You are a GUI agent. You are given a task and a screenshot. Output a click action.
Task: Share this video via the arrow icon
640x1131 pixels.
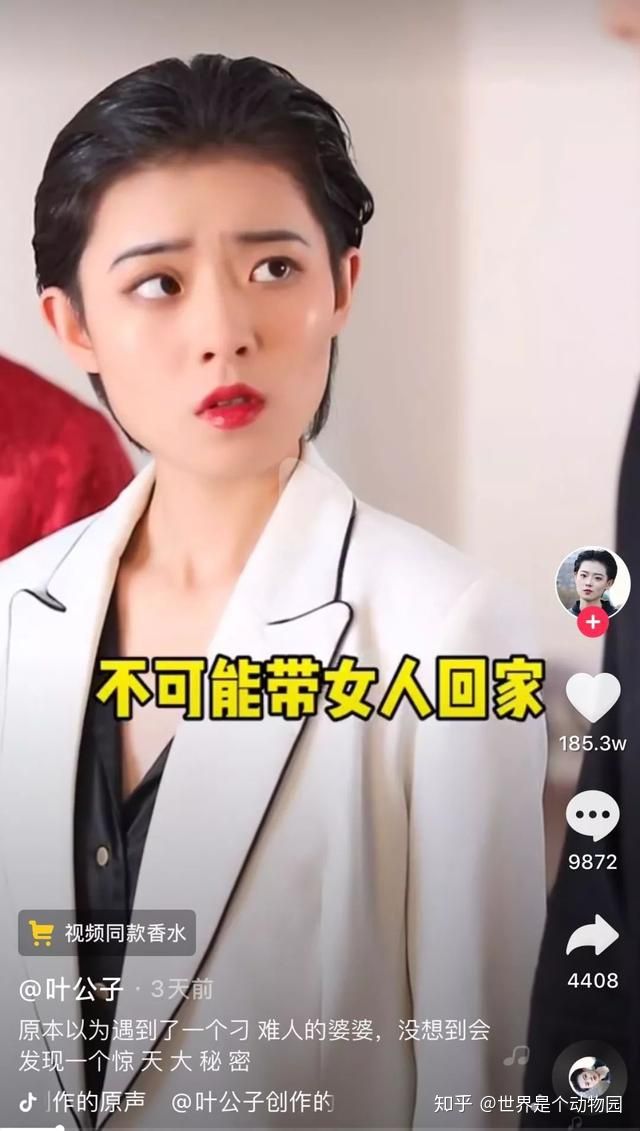[593, 936]
